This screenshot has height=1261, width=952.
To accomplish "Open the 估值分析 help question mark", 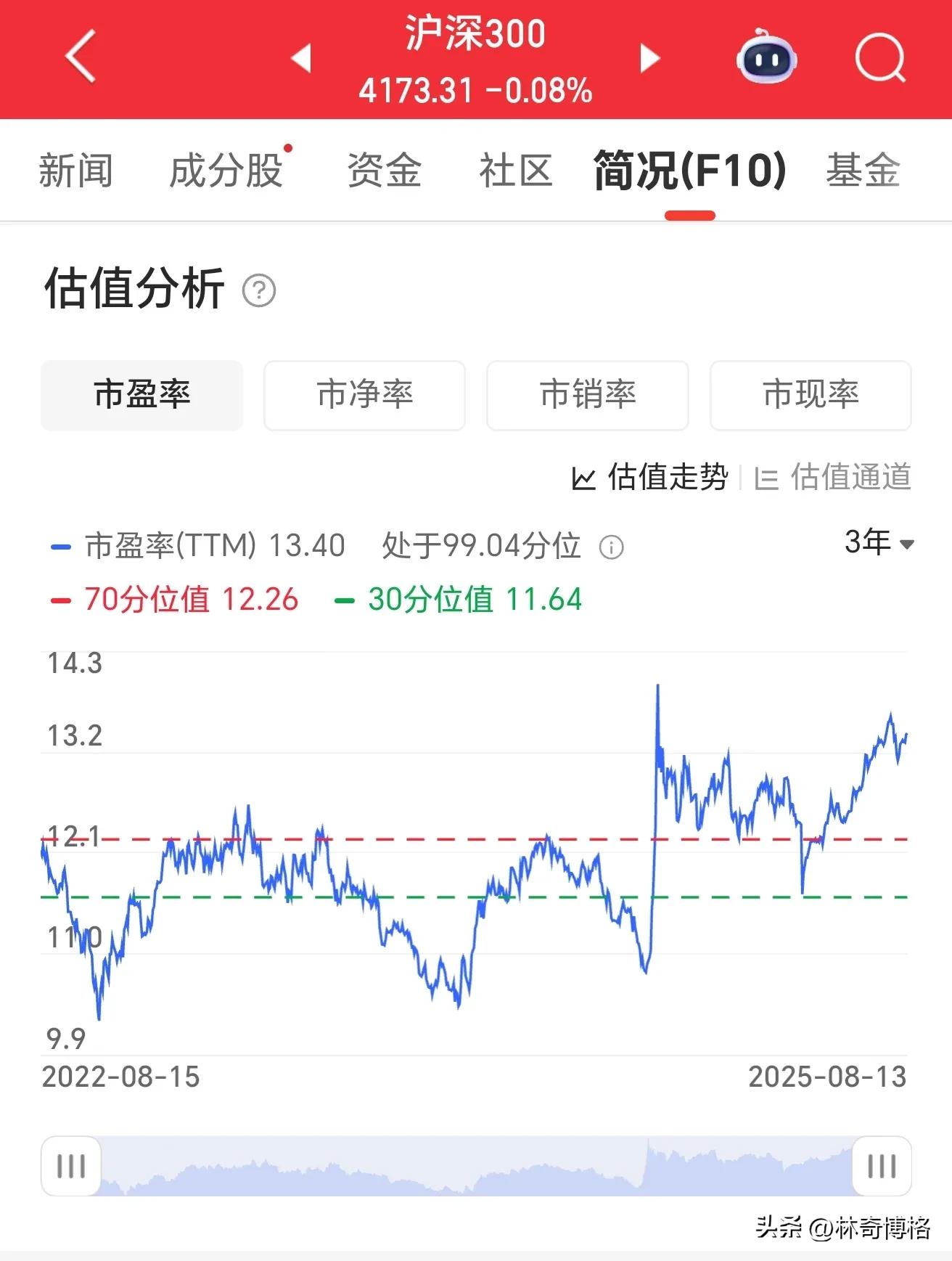I will point(258,291).
